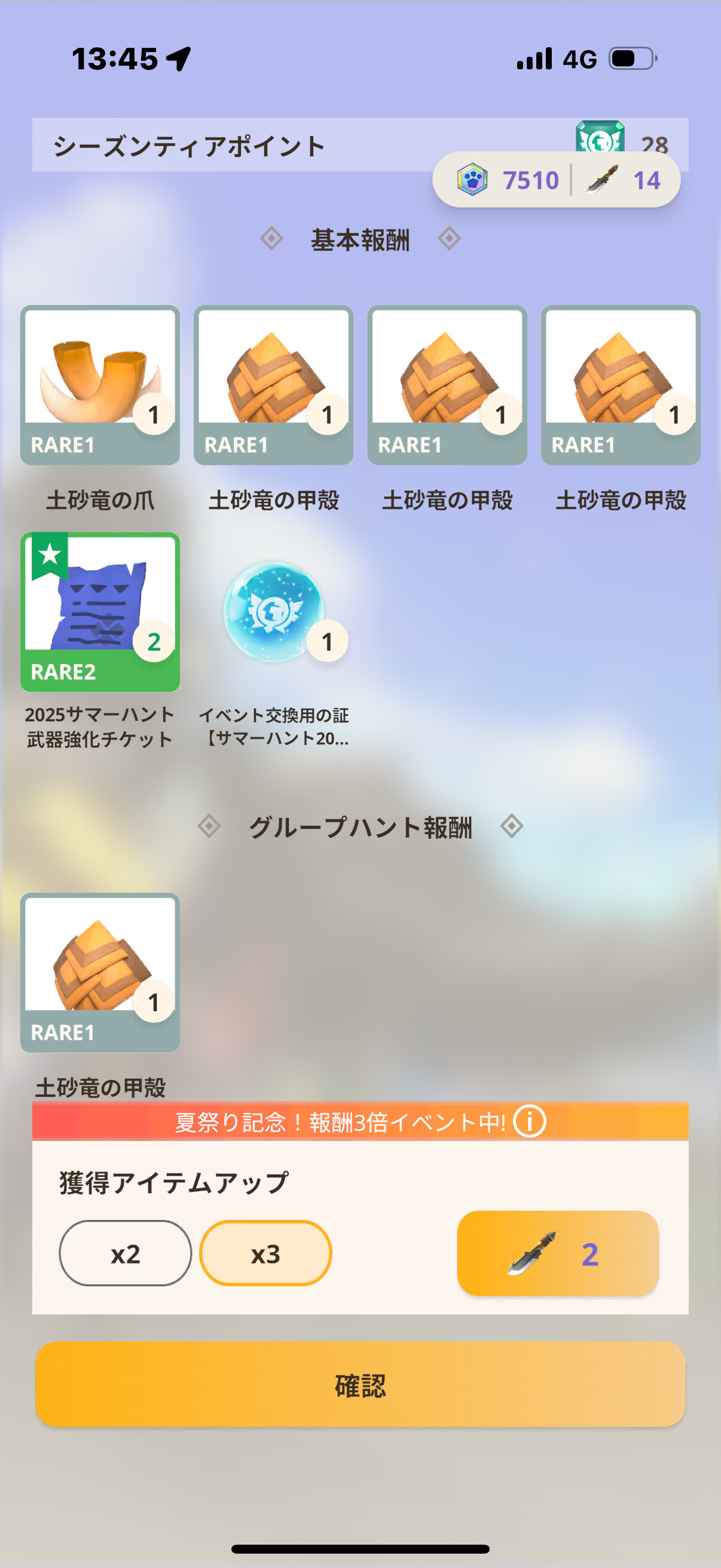Open the イベント交換用の証 reward item
This screenshot has height=1568, width=721.
pos(274,612)
